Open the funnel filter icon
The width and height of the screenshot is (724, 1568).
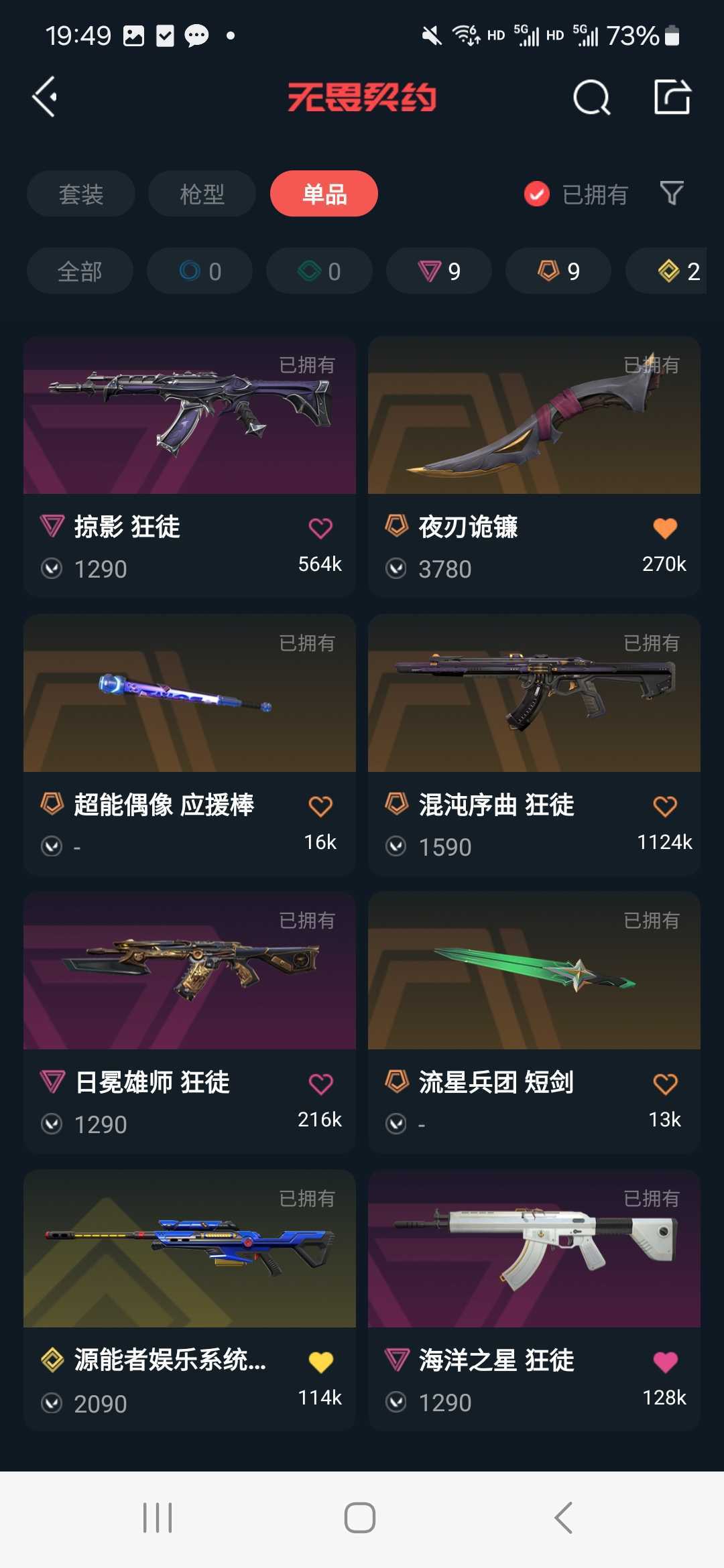point(672,194)
